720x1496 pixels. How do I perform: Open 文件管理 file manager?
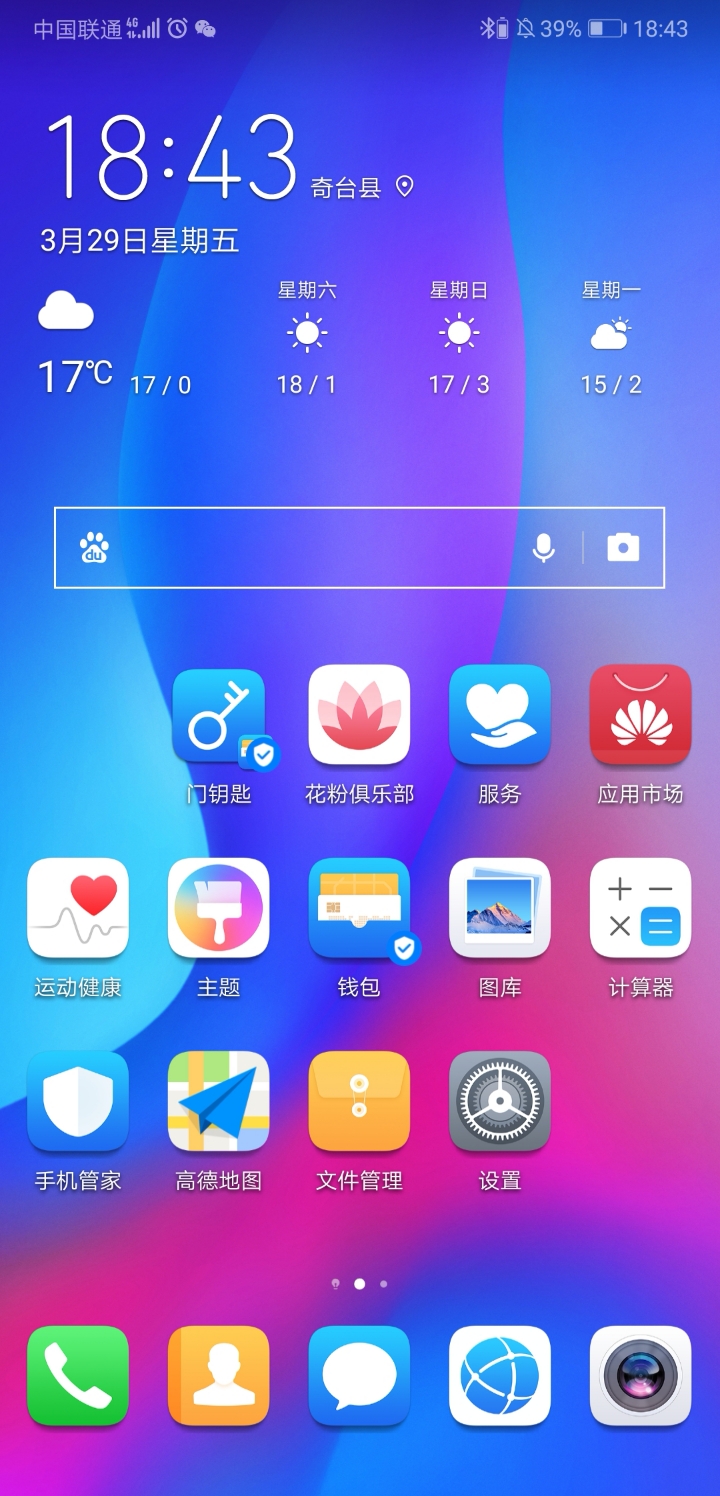pyautogui.click(x=359, y=1101)
